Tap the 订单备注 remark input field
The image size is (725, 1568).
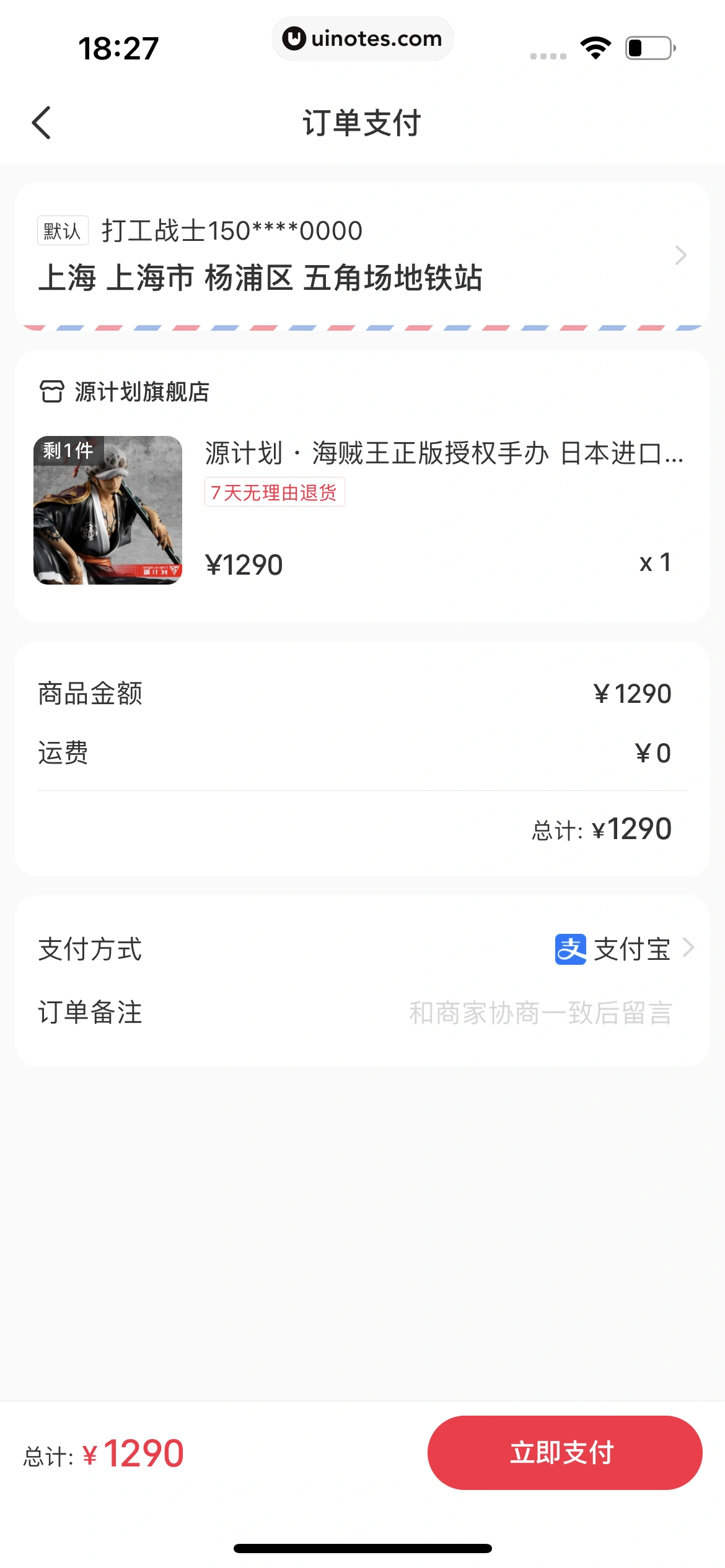[540, 1013]
